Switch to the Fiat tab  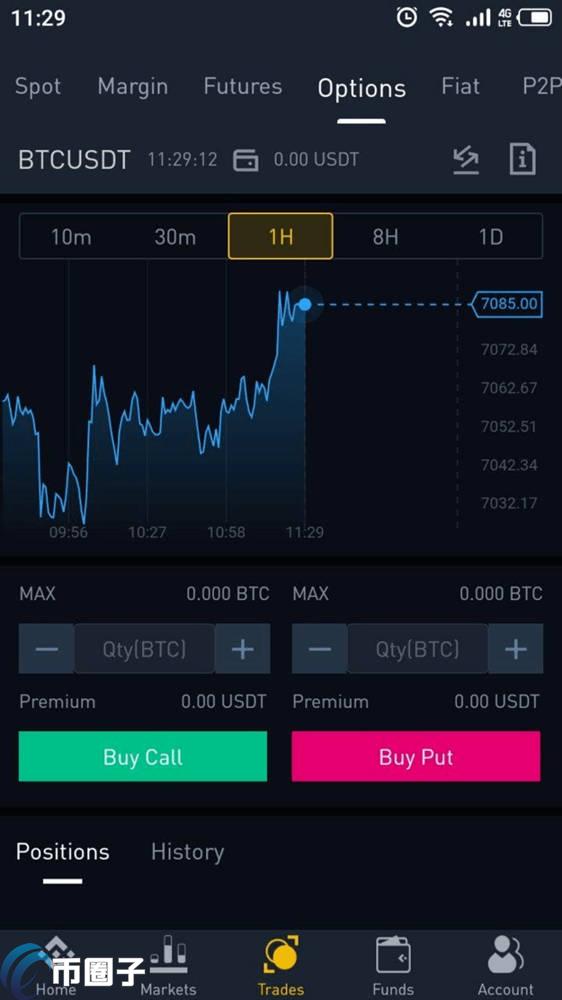coord(460,86)
